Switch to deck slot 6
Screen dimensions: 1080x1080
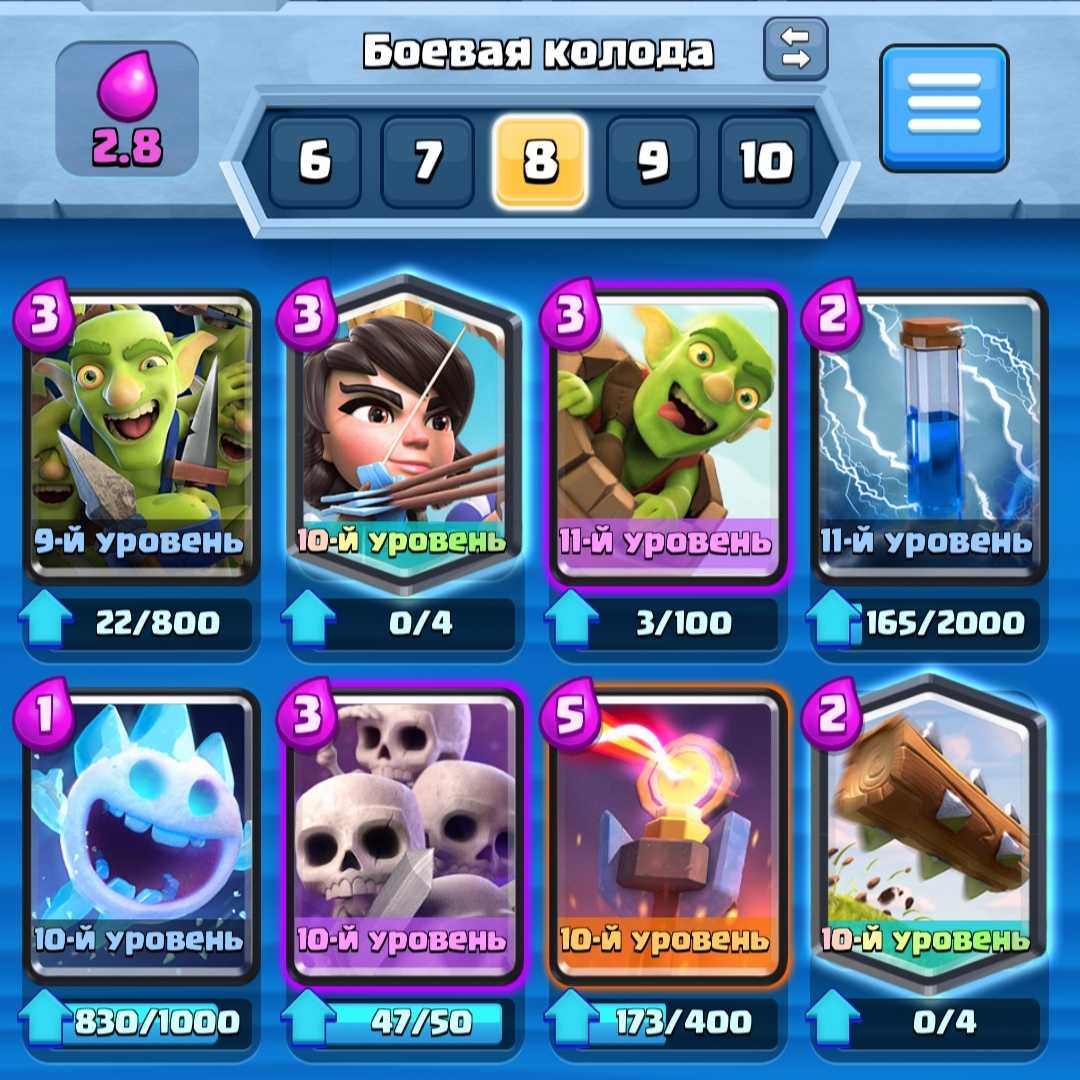point(315,162)
